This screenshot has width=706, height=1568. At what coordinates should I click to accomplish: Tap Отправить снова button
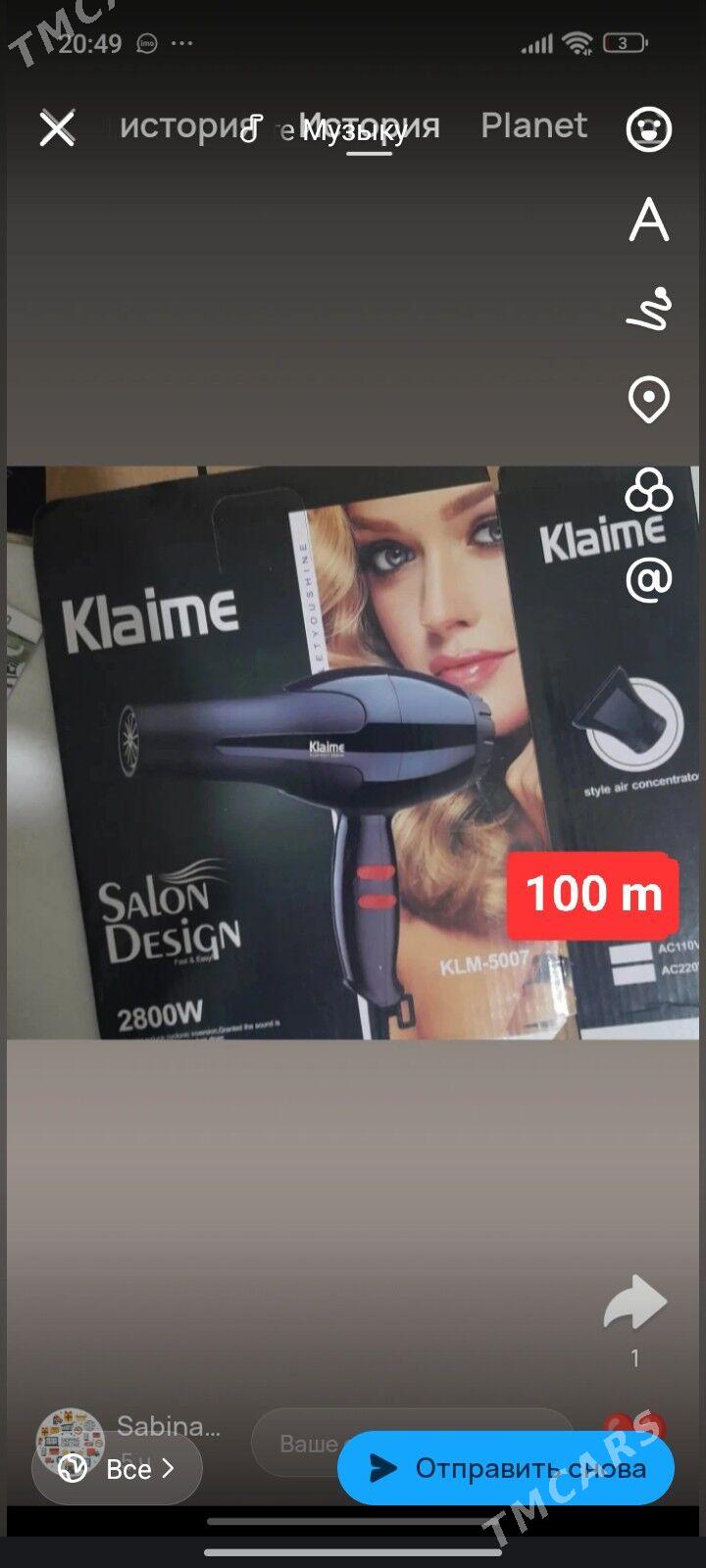click(x=506, y=1467)
